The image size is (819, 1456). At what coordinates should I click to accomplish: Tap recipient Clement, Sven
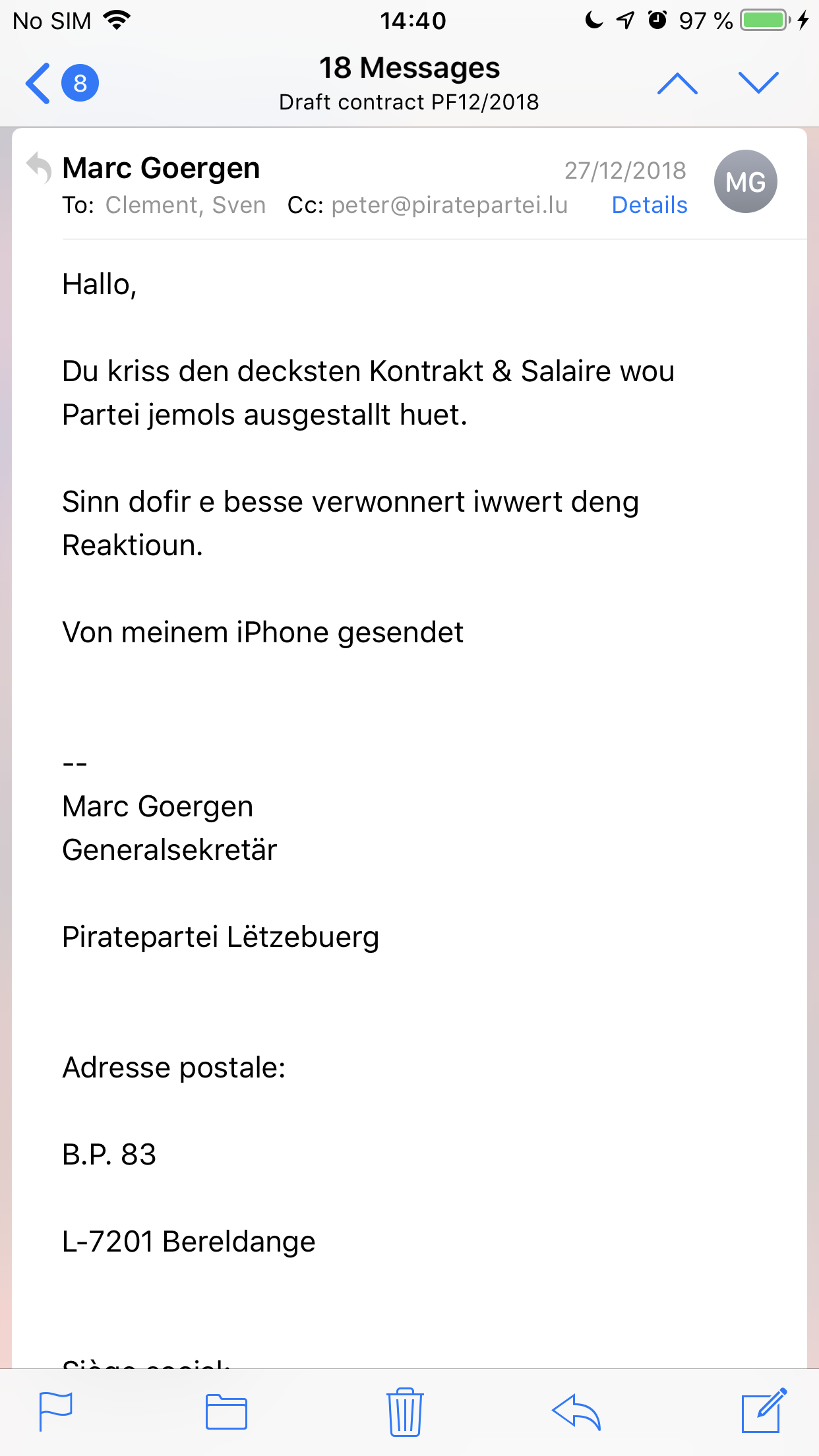click(x=185, y=205)
